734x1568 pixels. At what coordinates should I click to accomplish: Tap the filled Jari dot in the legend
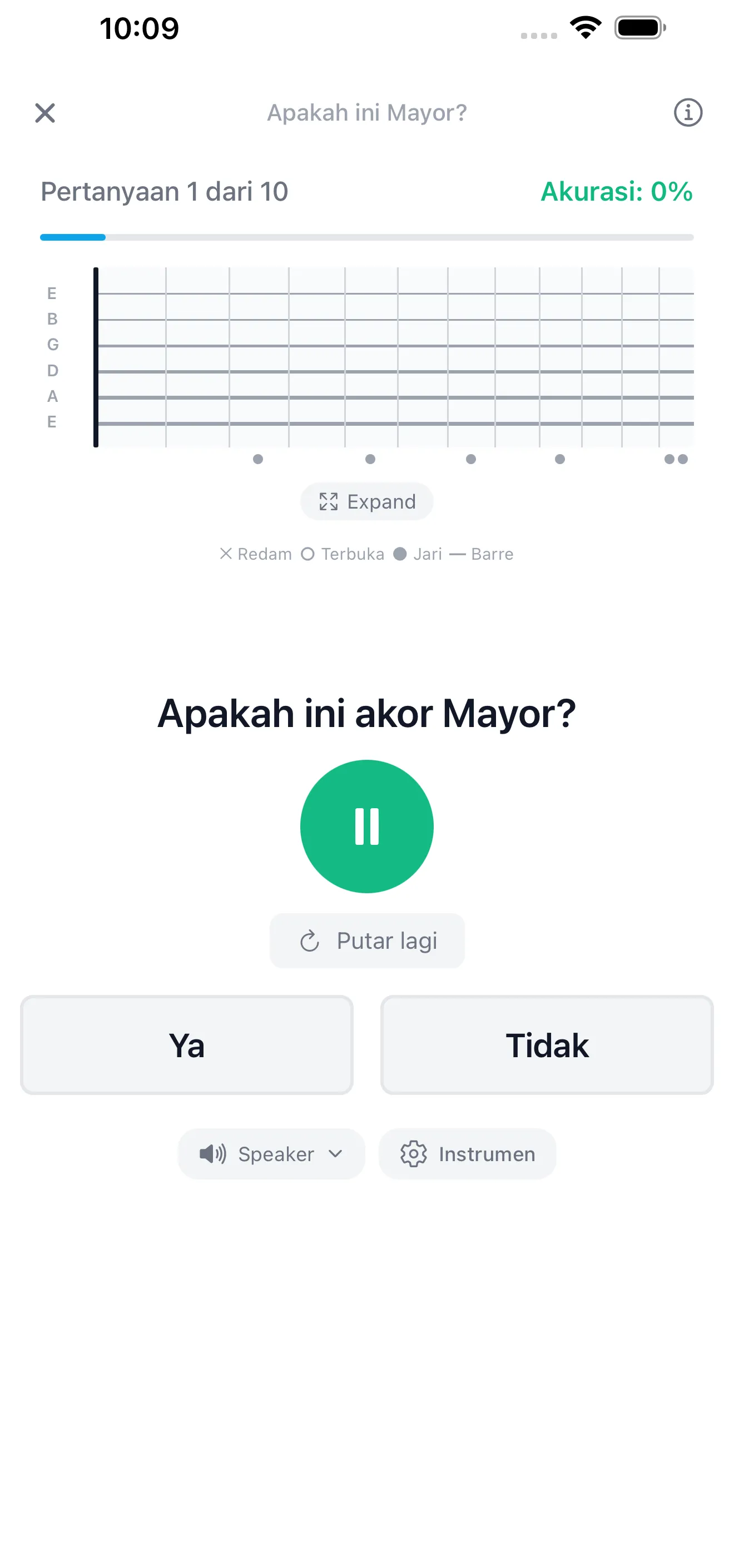(x=400, y=554)
